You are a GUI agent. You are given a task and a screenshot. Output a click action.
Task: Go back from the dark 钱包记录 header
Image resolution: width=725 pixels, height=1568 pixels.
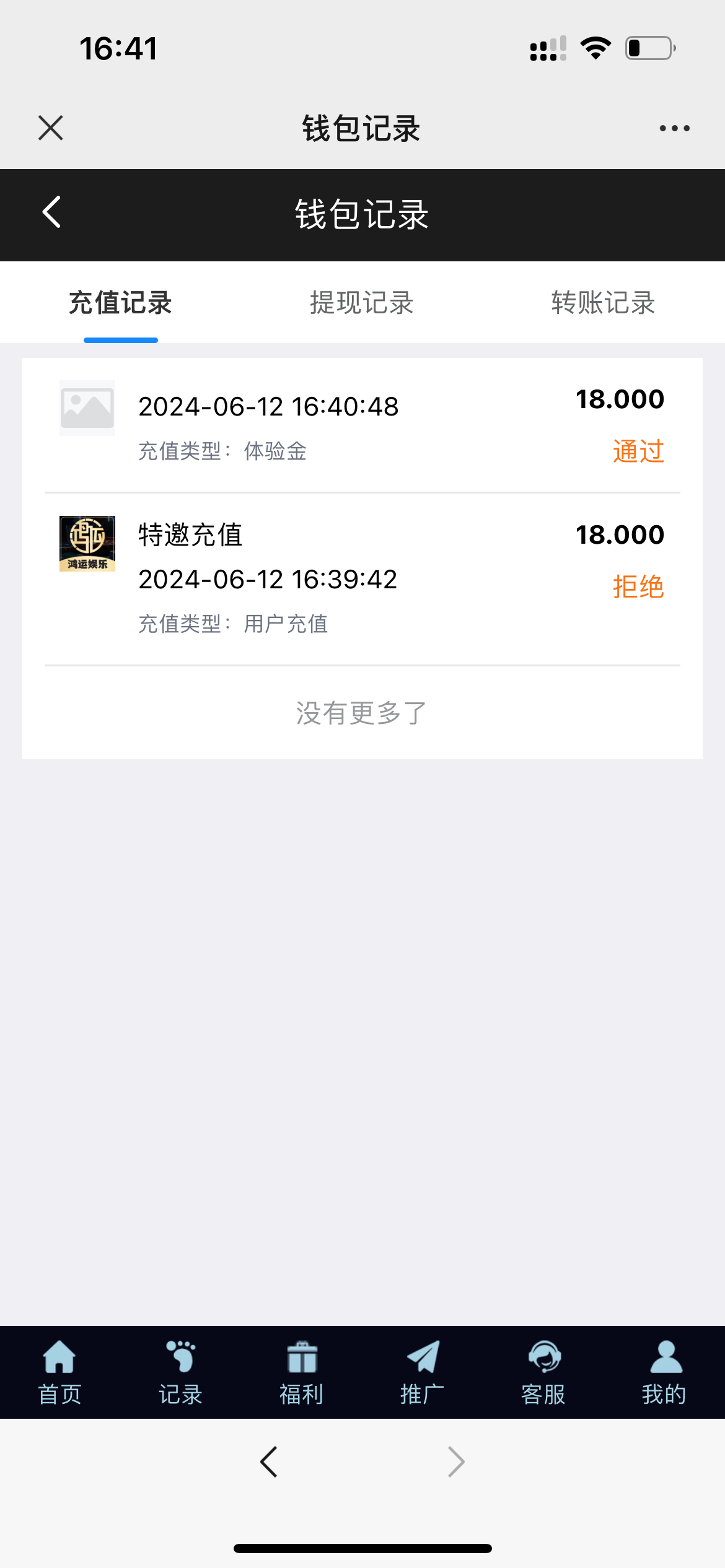point(52,212)
